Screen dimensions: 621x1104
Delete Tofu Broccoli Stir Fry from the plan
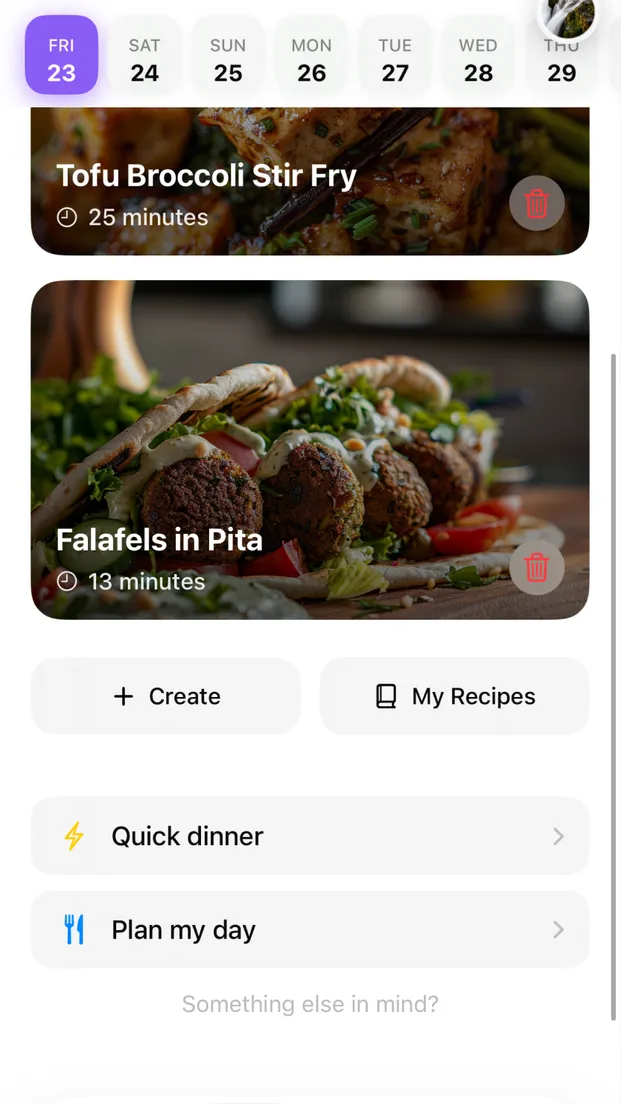(537, 203)
